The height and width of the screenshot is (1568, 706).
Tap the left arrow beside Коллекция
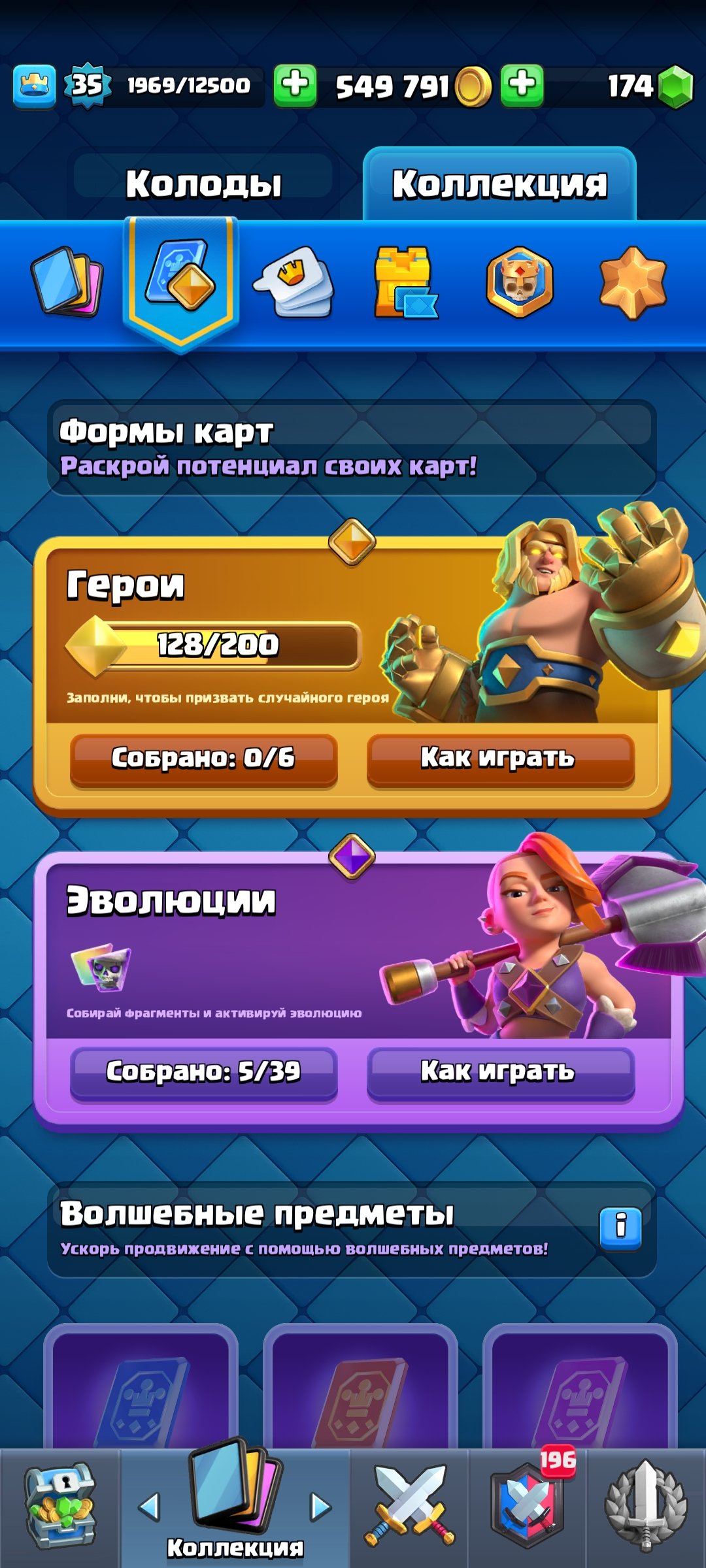click(150, 1507)
